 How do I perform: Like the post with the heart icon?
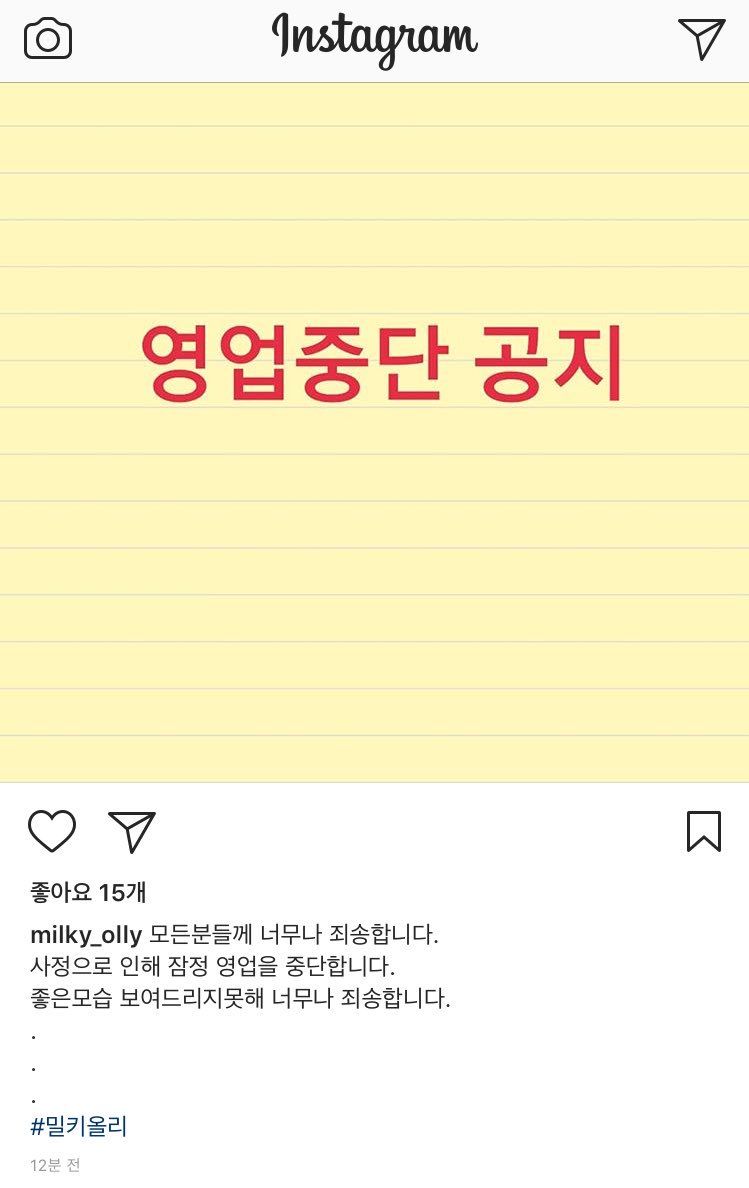(x=52, y=832)
